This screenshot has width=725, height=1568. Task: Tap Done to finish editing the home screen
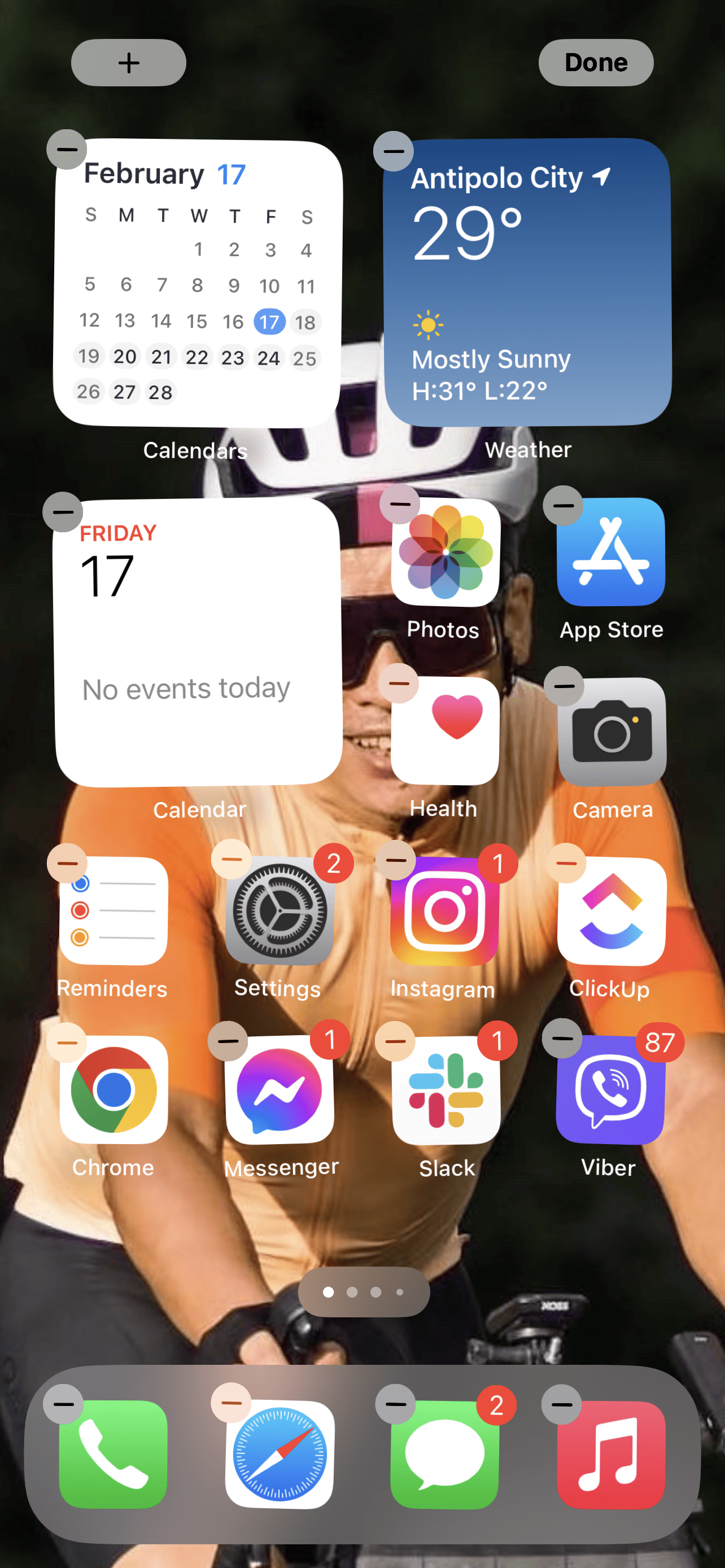click(x=595, y=63)
